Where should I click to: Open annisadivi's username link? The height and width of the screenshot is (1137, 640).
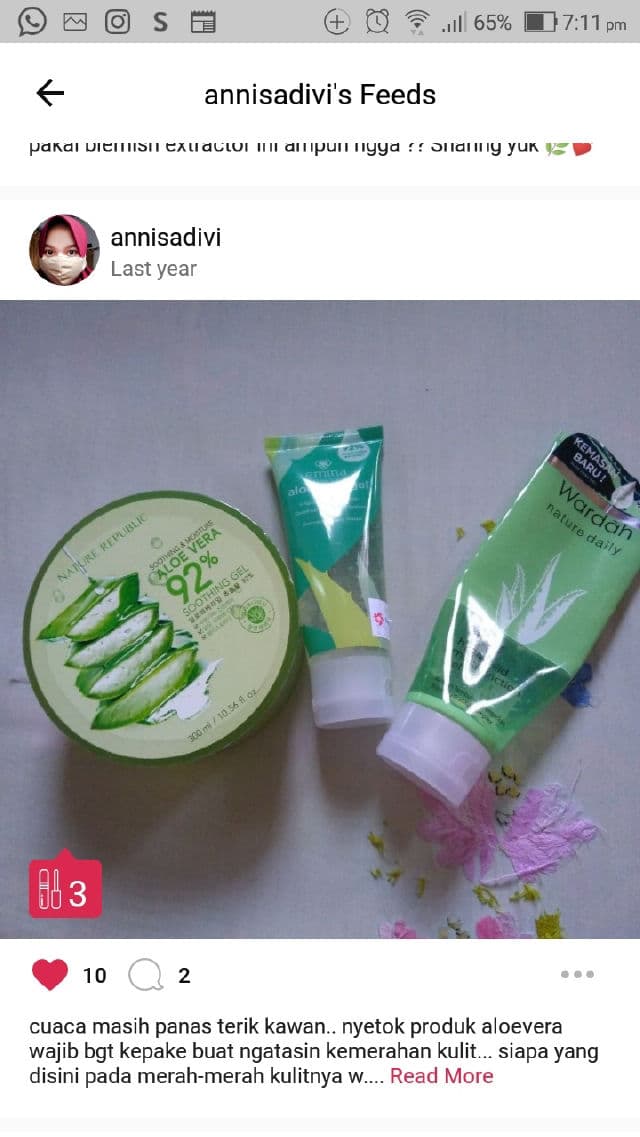click(165, 238)
